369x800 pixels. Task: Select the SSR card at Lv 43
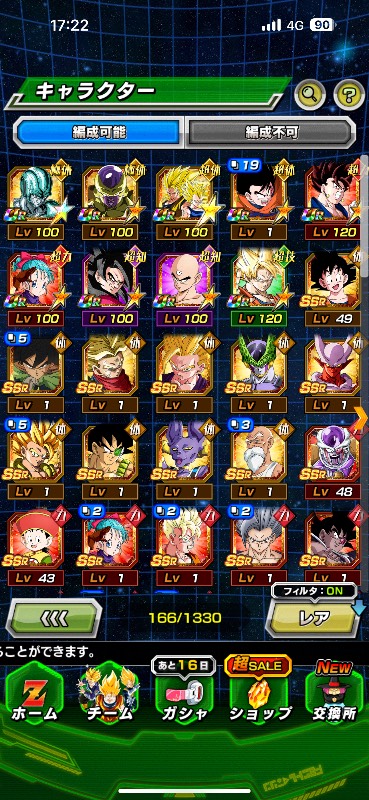point(36,546)
